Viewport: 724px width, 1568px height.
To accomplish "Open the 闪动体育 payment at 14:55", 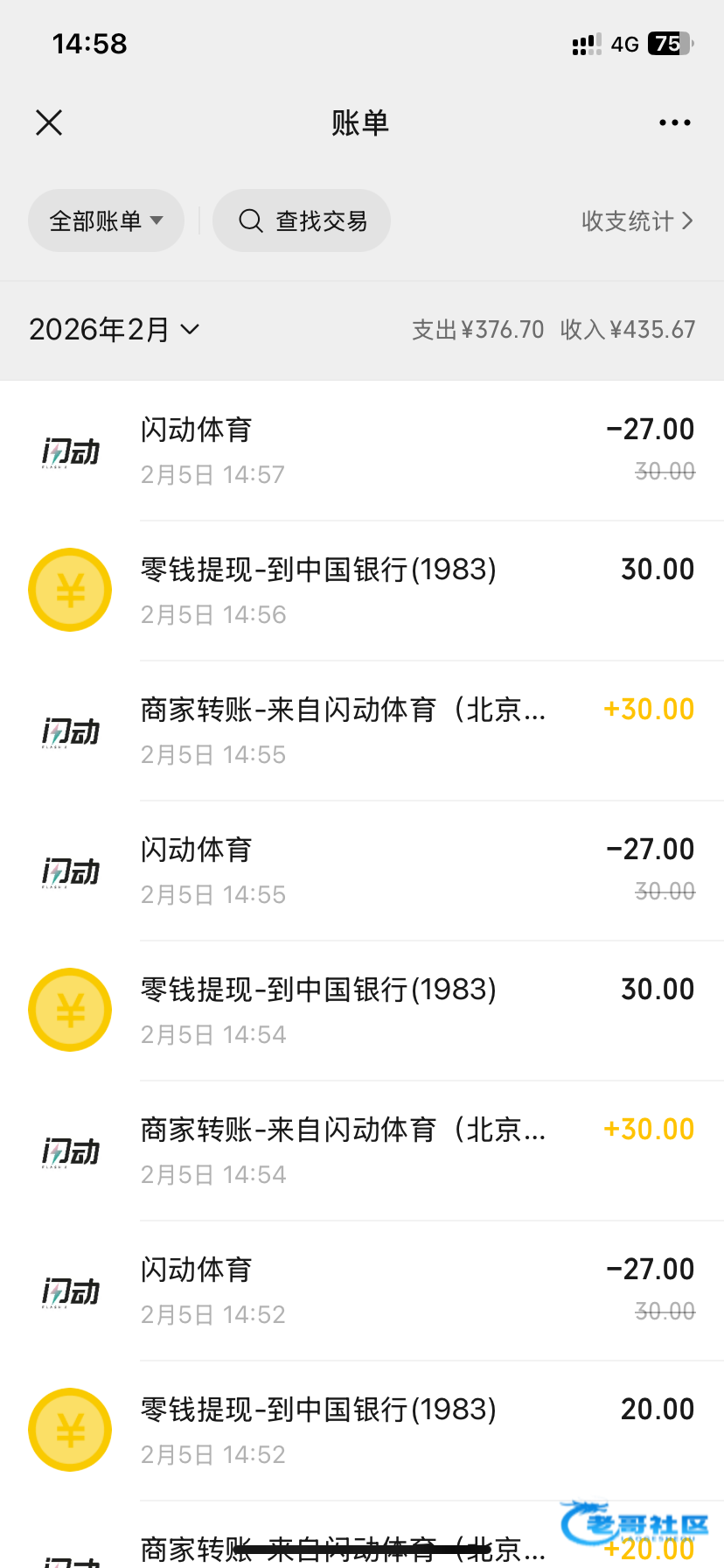I will tap(362, 871).
